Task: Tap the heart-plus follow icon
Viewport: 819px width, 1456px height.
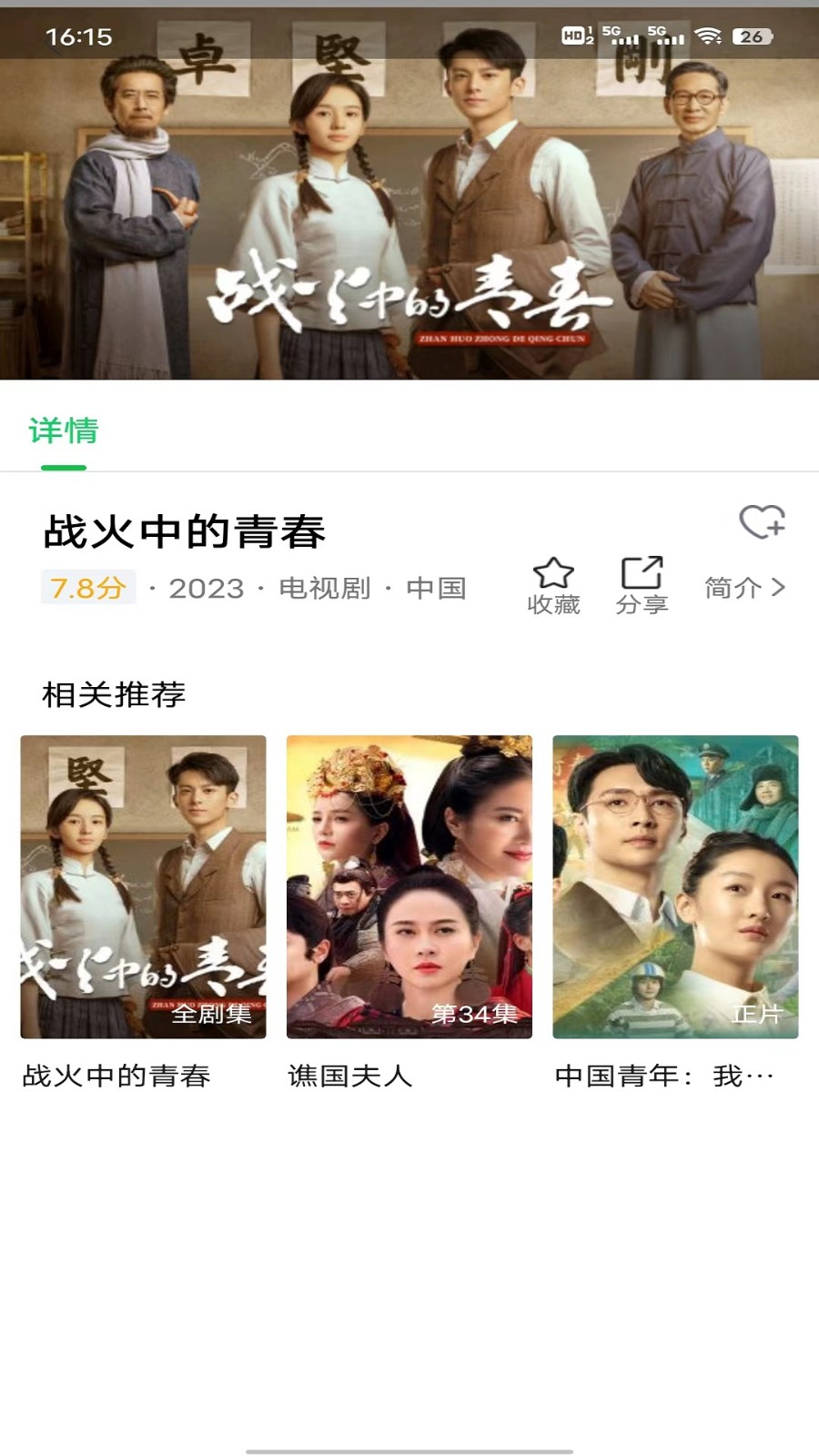Action: (762, 522)
